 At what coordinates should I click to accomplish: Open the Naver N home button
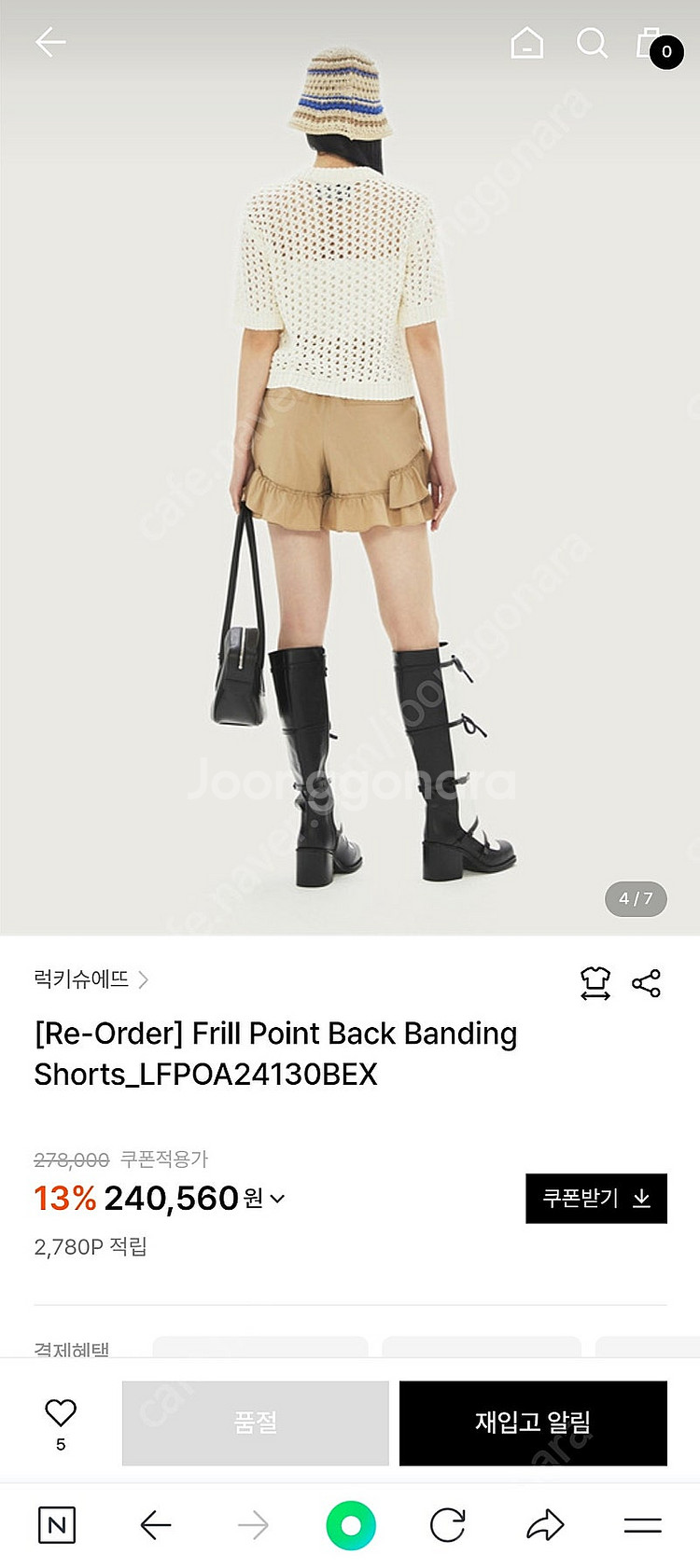coord(57,1525)
